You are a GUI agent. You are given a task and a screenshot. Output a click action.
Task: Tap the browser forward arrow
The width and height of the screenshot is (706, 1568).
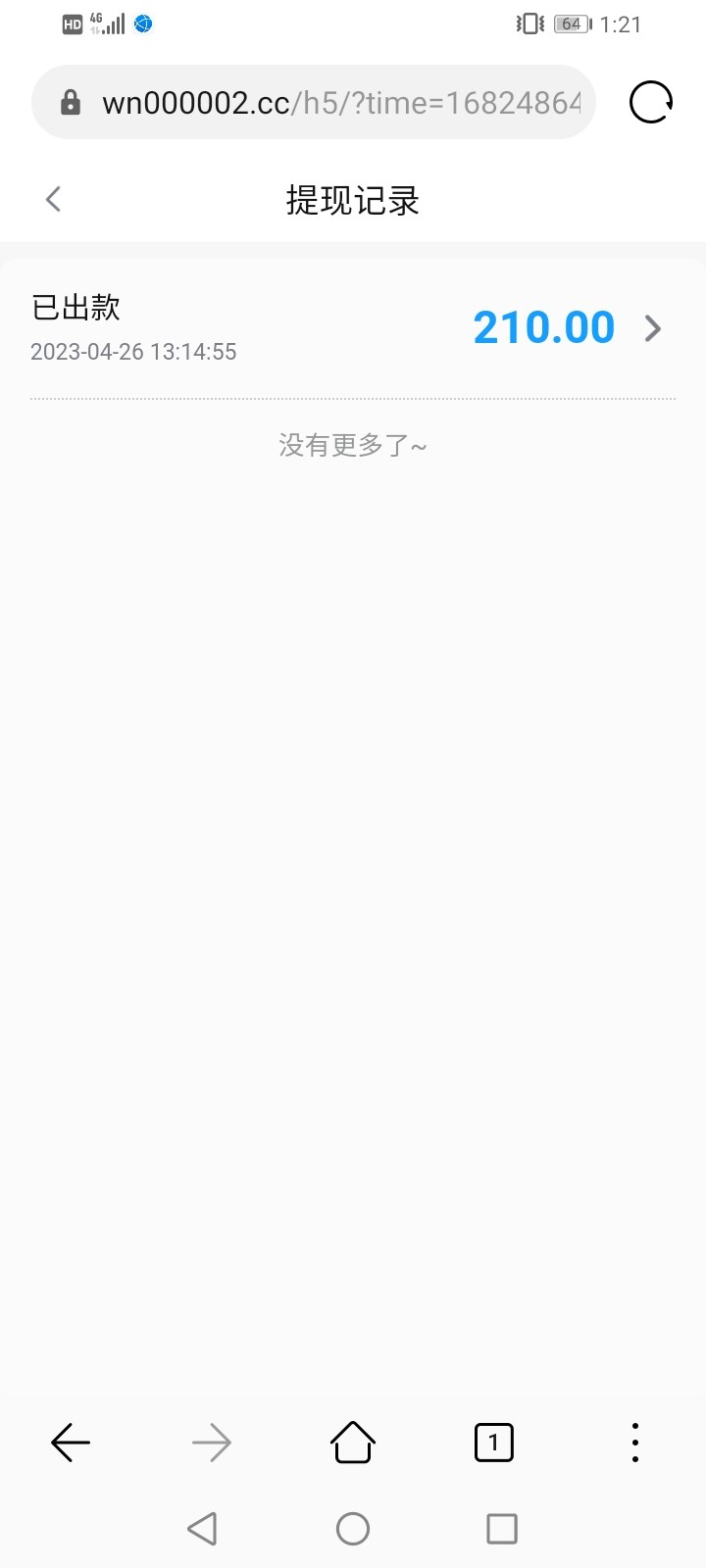click(x=212, y=1443)
